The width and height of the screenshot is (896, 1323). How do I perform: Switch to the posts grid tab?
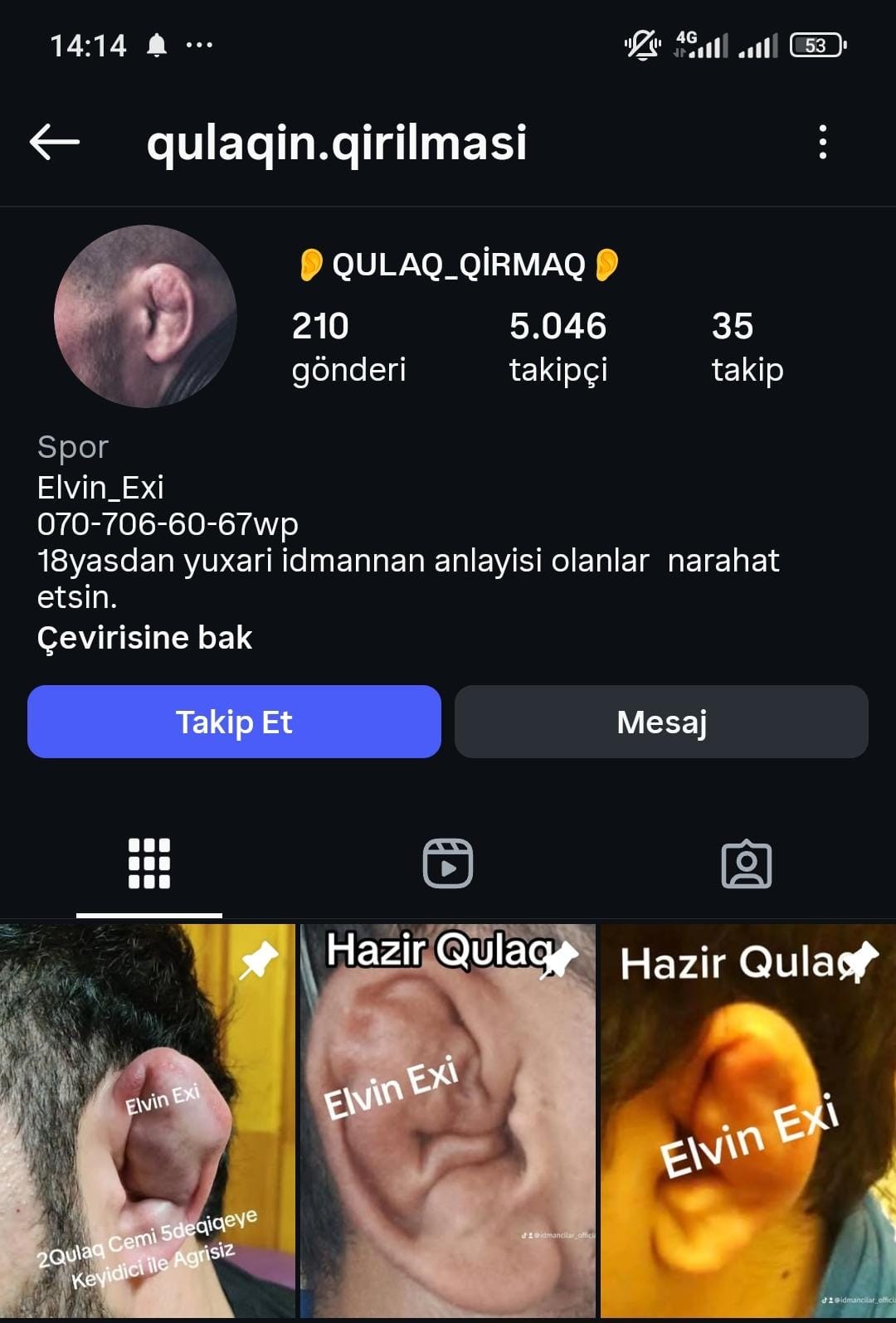149,863
